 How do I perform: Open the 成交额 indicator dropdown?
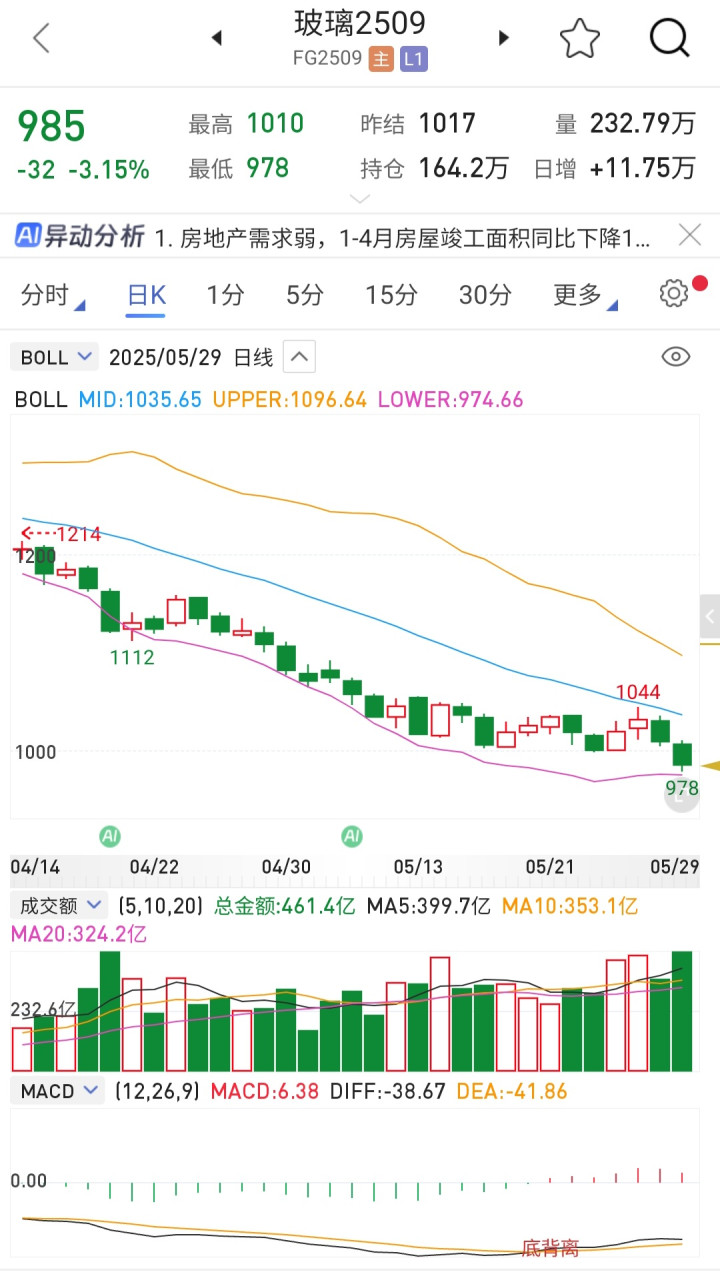(x=57, y=906)
